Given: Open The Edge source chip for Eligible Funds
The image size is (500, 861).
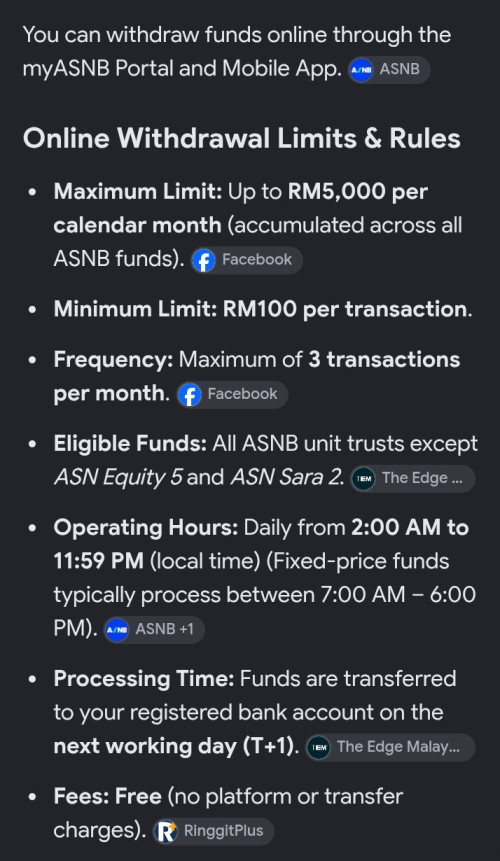Looking at the screenshot, I should (x=412, y=478).
